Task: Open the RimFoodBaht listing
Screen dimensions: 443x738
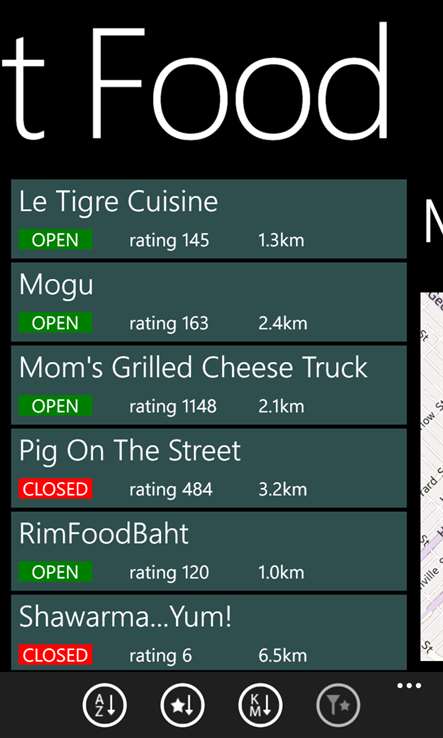Action: [209, 551]
